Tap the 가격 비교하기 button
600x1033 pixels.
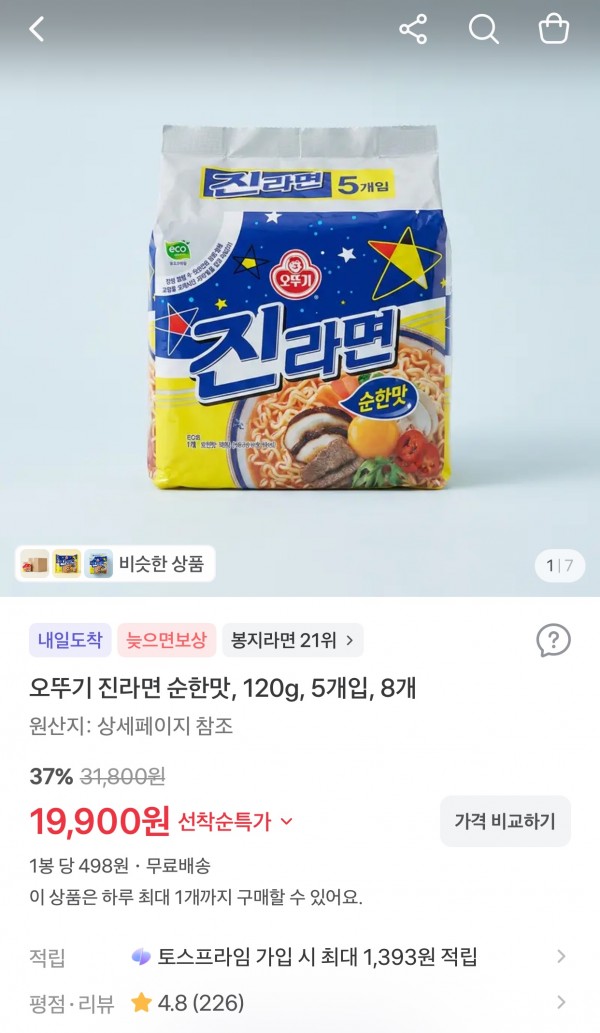coord(505,821)
